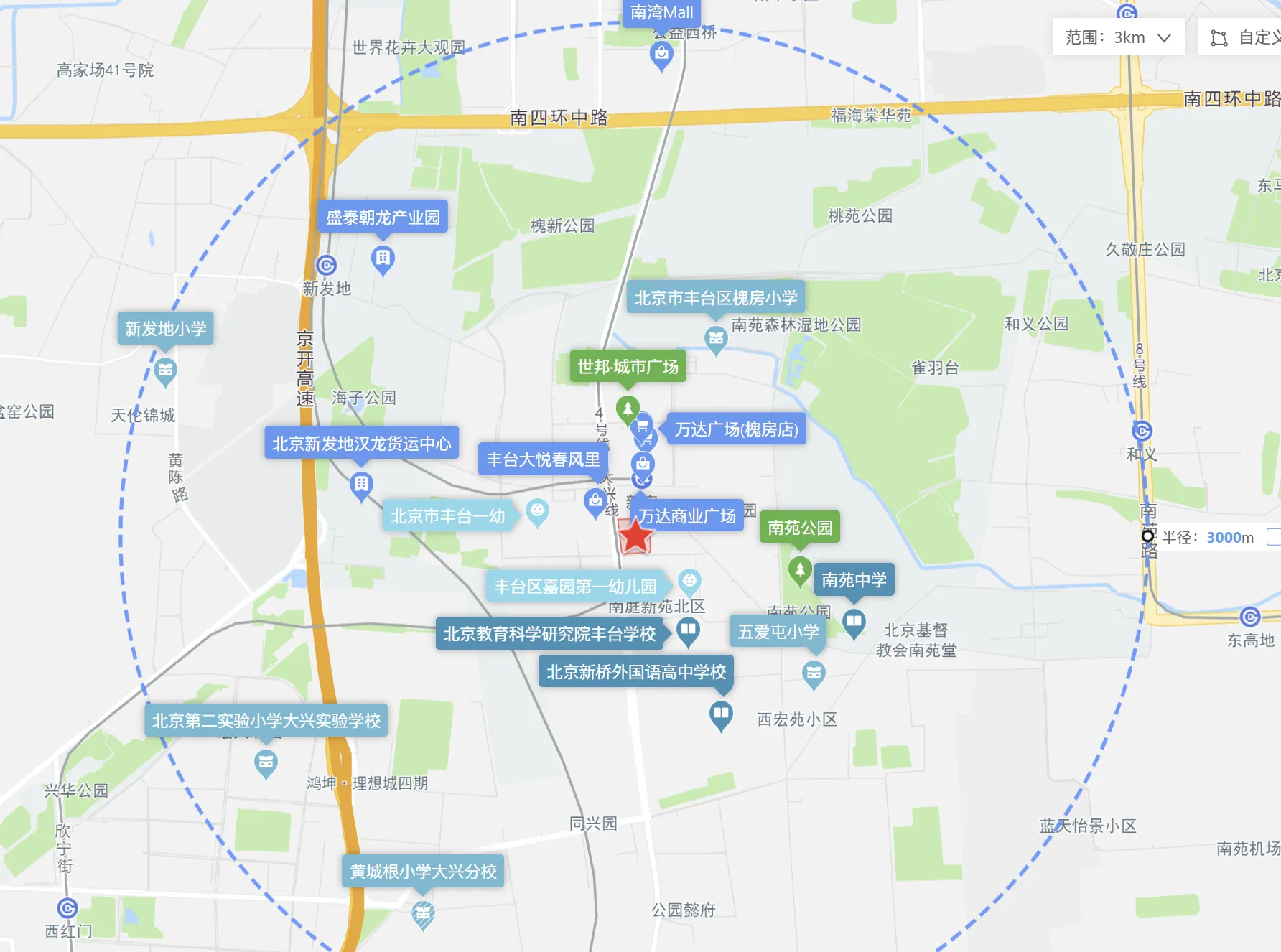The height and width of the screenshot is (952, 1281).
Task: Open the 范围 3km range dropdown
Action: [x=1117, y=37]
